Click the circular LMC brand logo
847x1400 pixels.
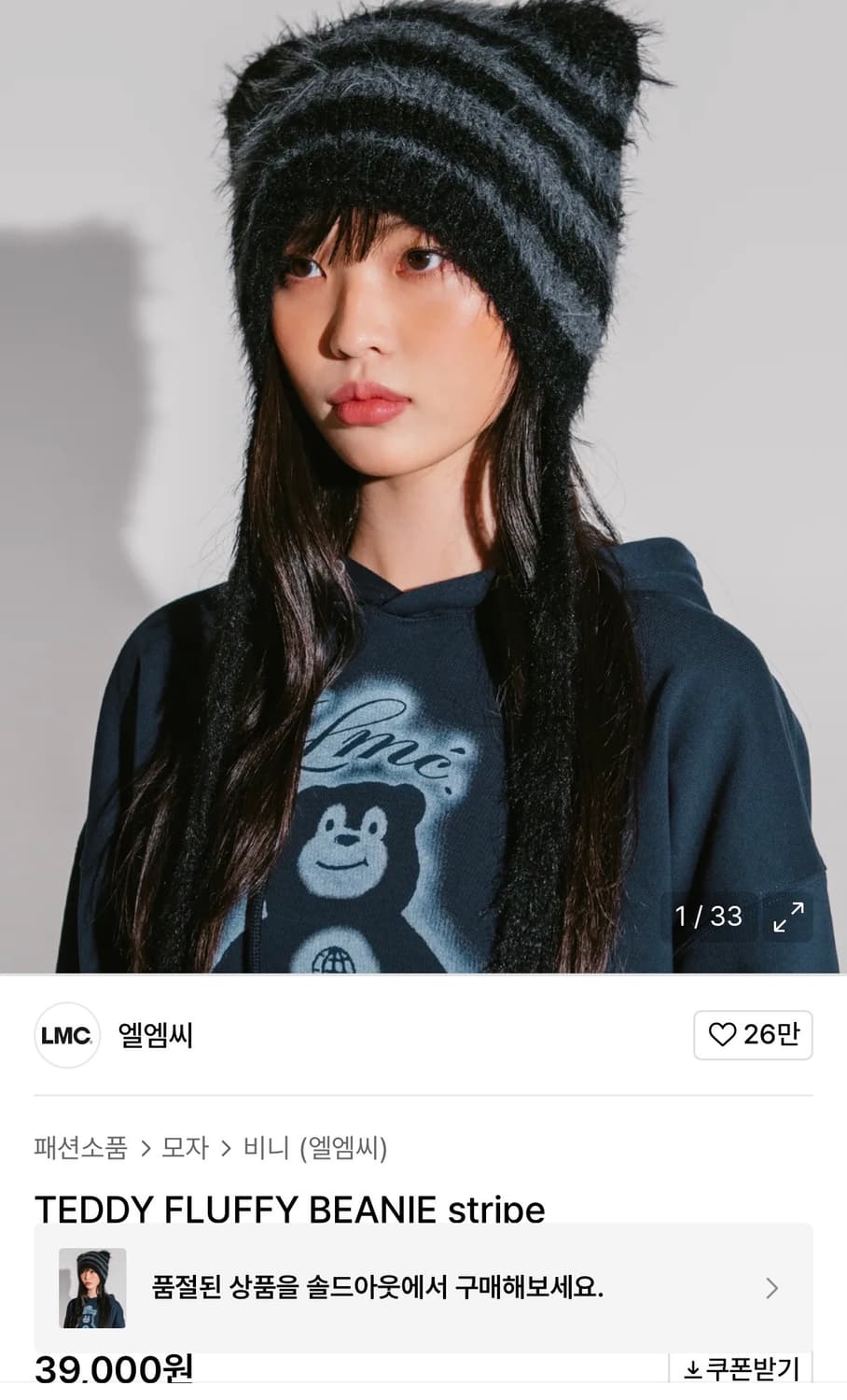[65, 1036]
